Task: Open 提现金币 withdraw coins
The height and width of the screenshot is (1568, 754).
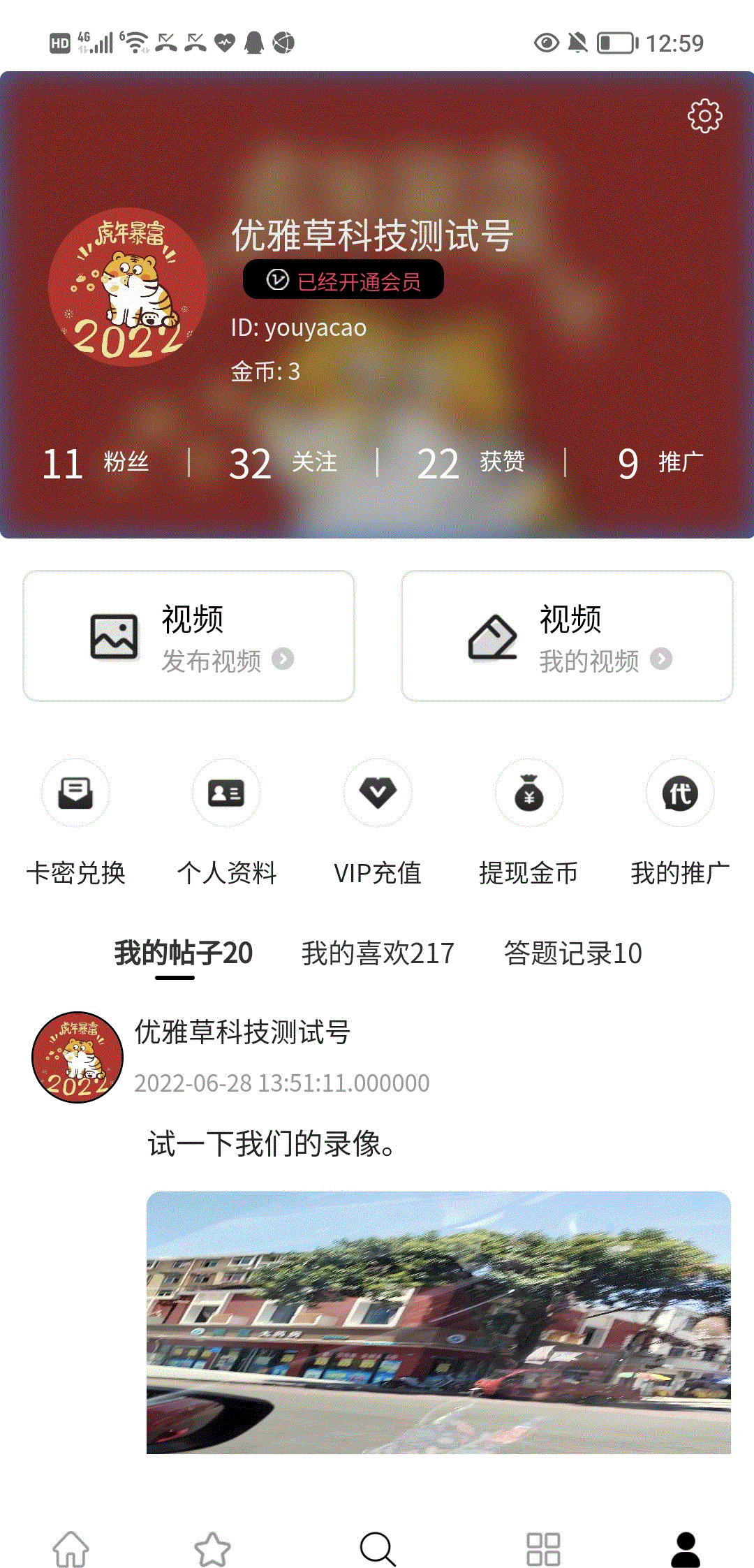Action: [x=529, y=822]
